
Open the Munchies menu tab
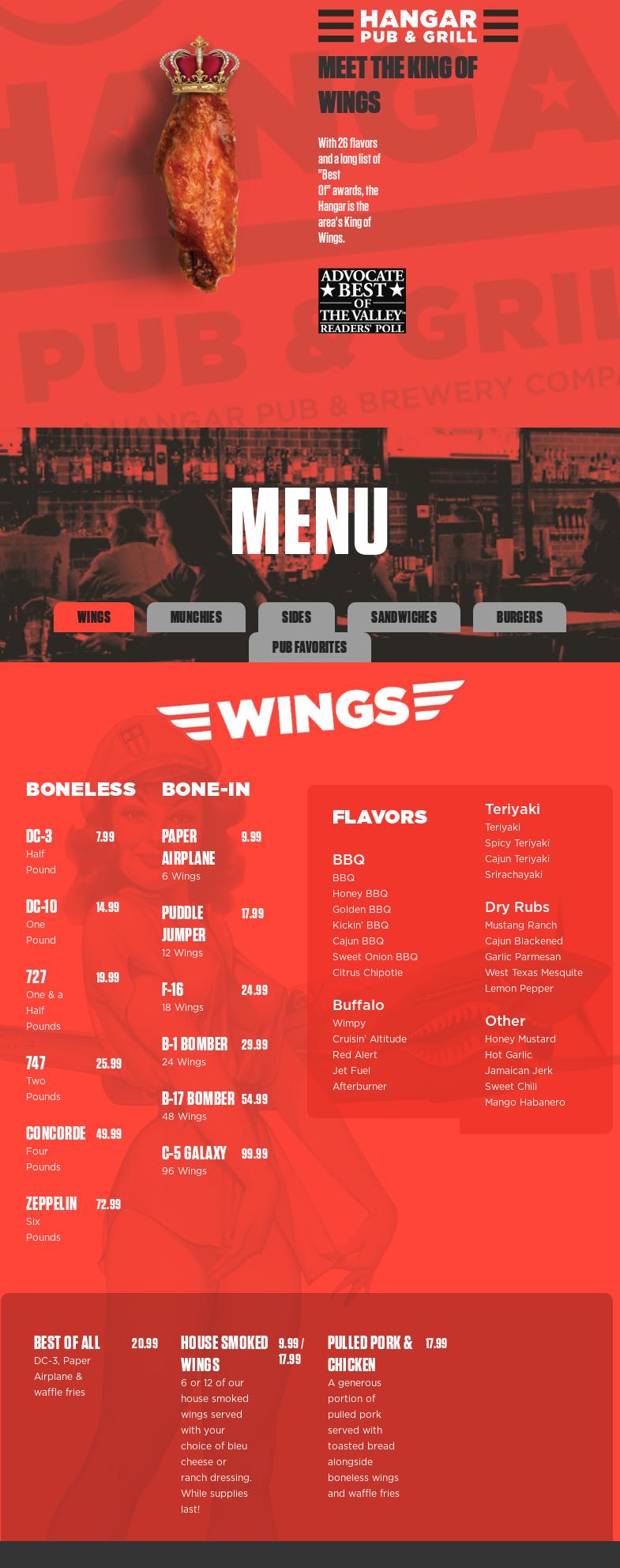tap(196, 617)
